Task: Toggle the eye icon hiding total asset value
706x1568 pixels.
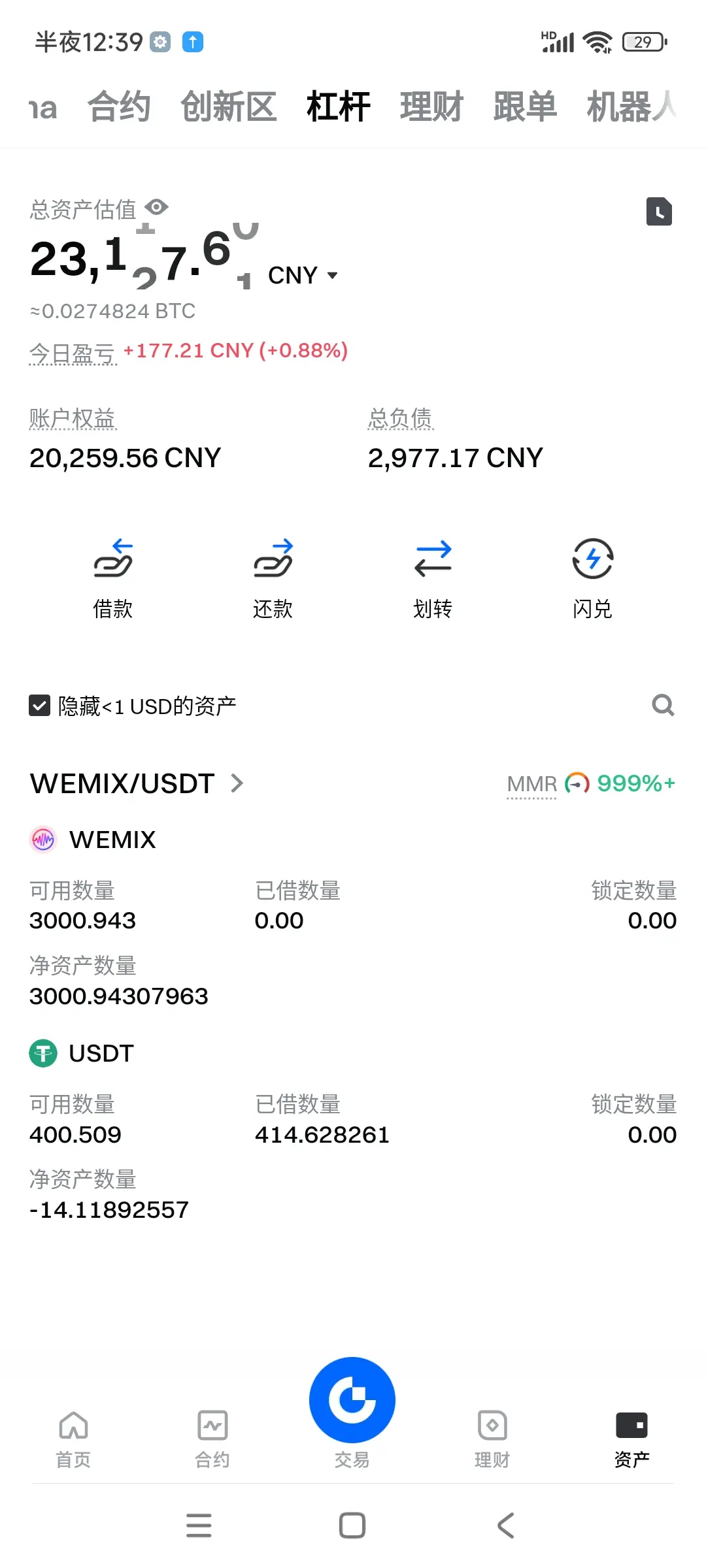Action: point(157,208)
